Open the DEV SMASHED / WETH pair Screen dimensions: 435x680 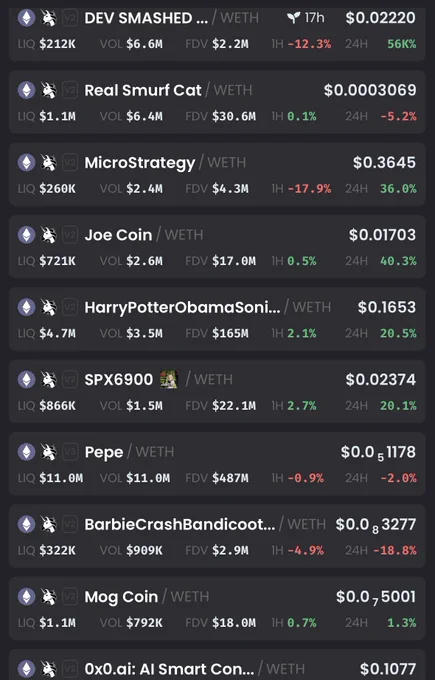(217, 33)
